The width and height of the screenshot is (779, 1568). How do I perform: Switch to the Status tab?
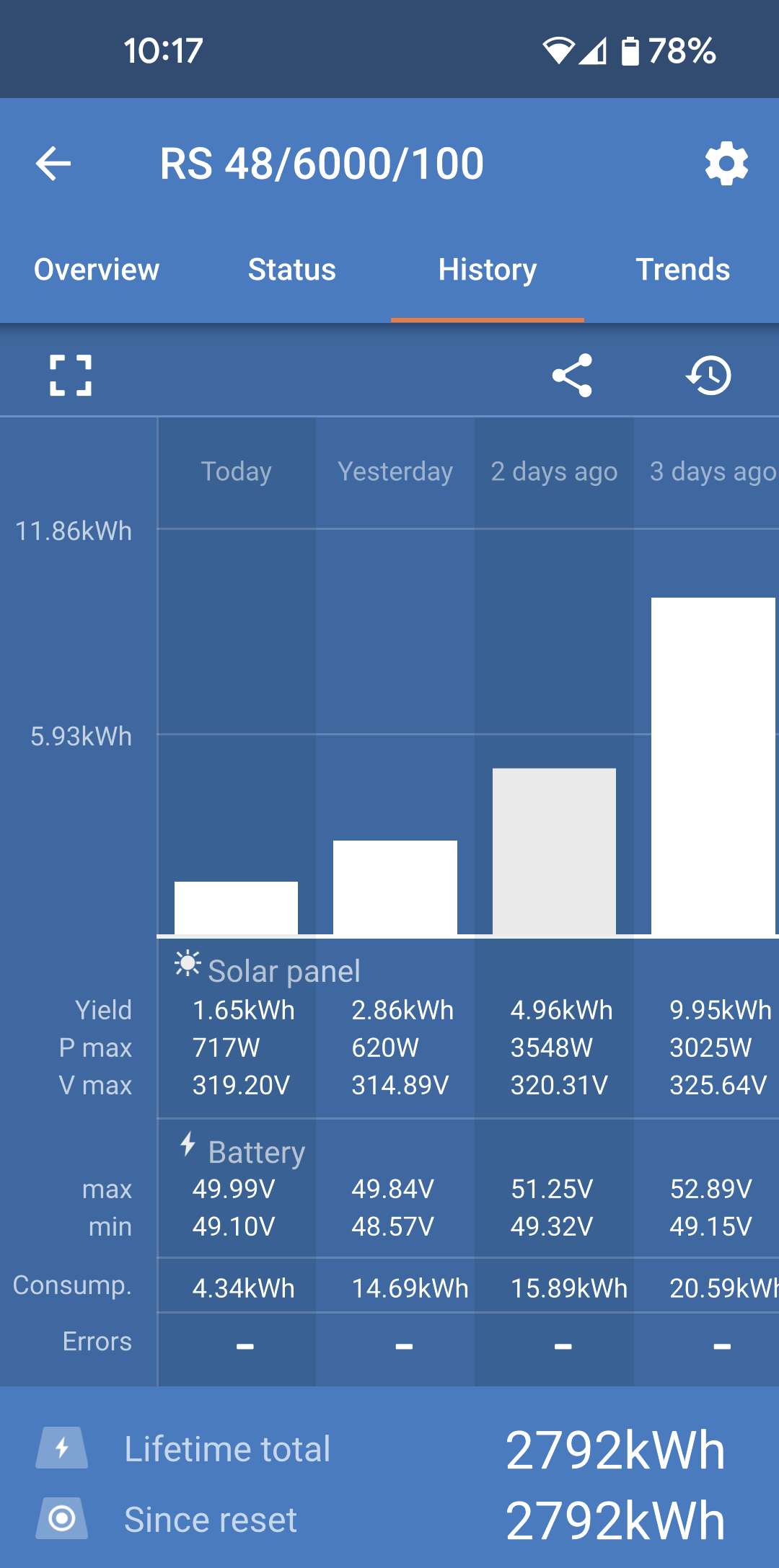[x=292, y=270]
